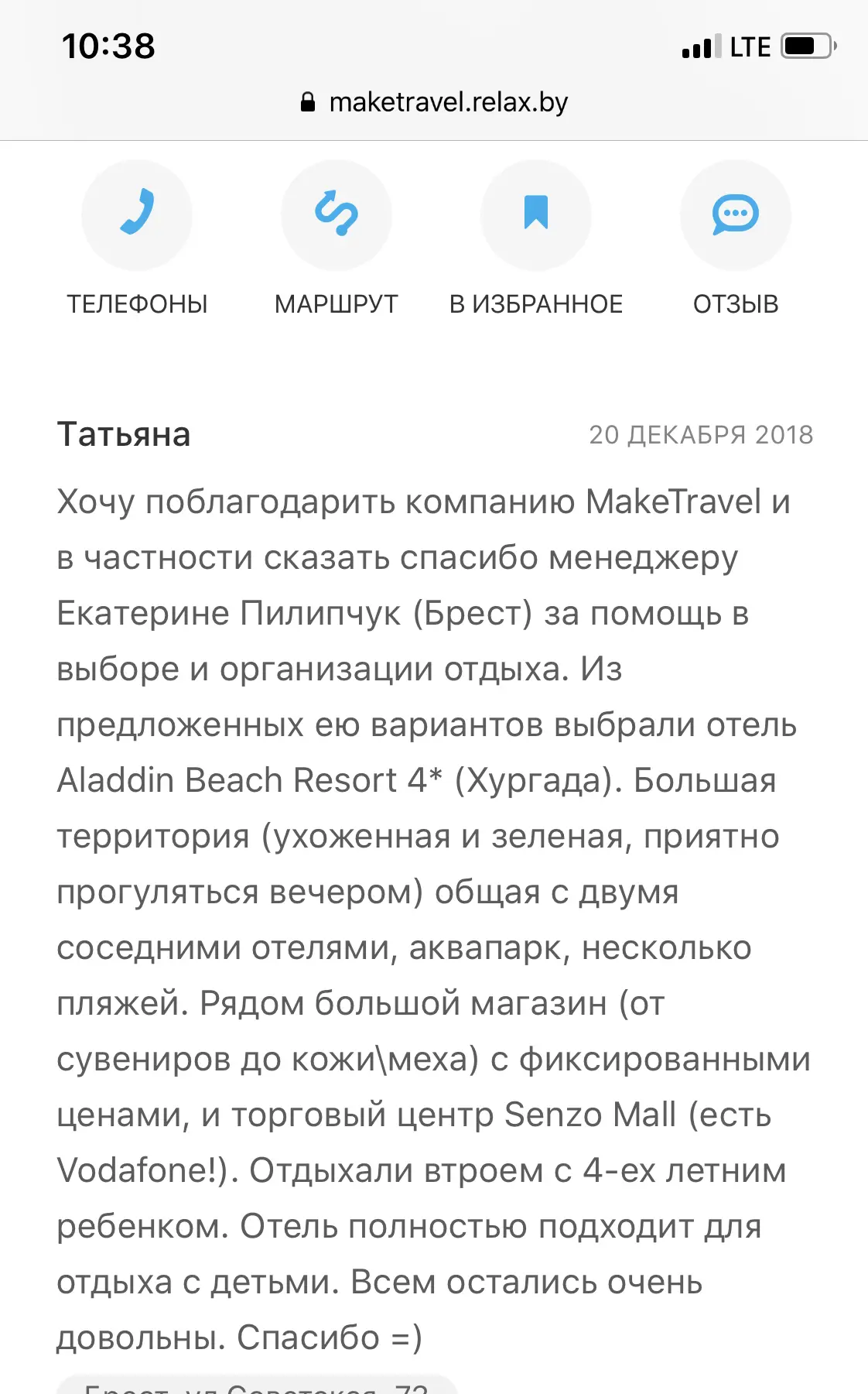Write a review via Отзыв
The width and height of the screenshot is (868, 1394).
(x=735, y=215)
